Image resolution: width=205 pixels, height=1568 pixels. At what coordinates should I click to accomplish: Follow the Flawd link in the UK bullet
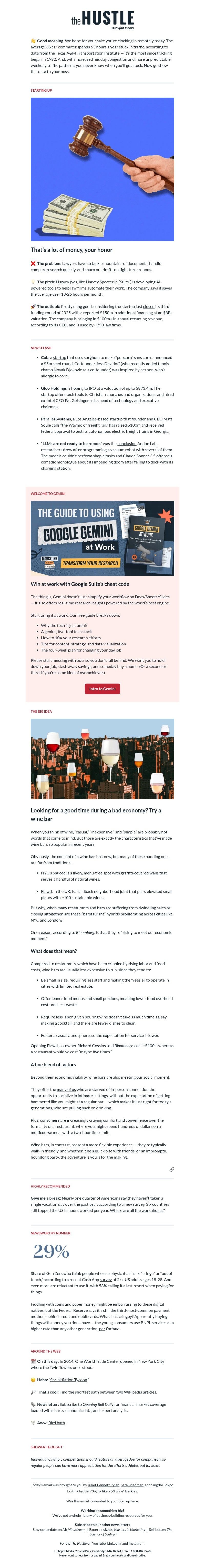pyautogui.click(x=46, y=891)
